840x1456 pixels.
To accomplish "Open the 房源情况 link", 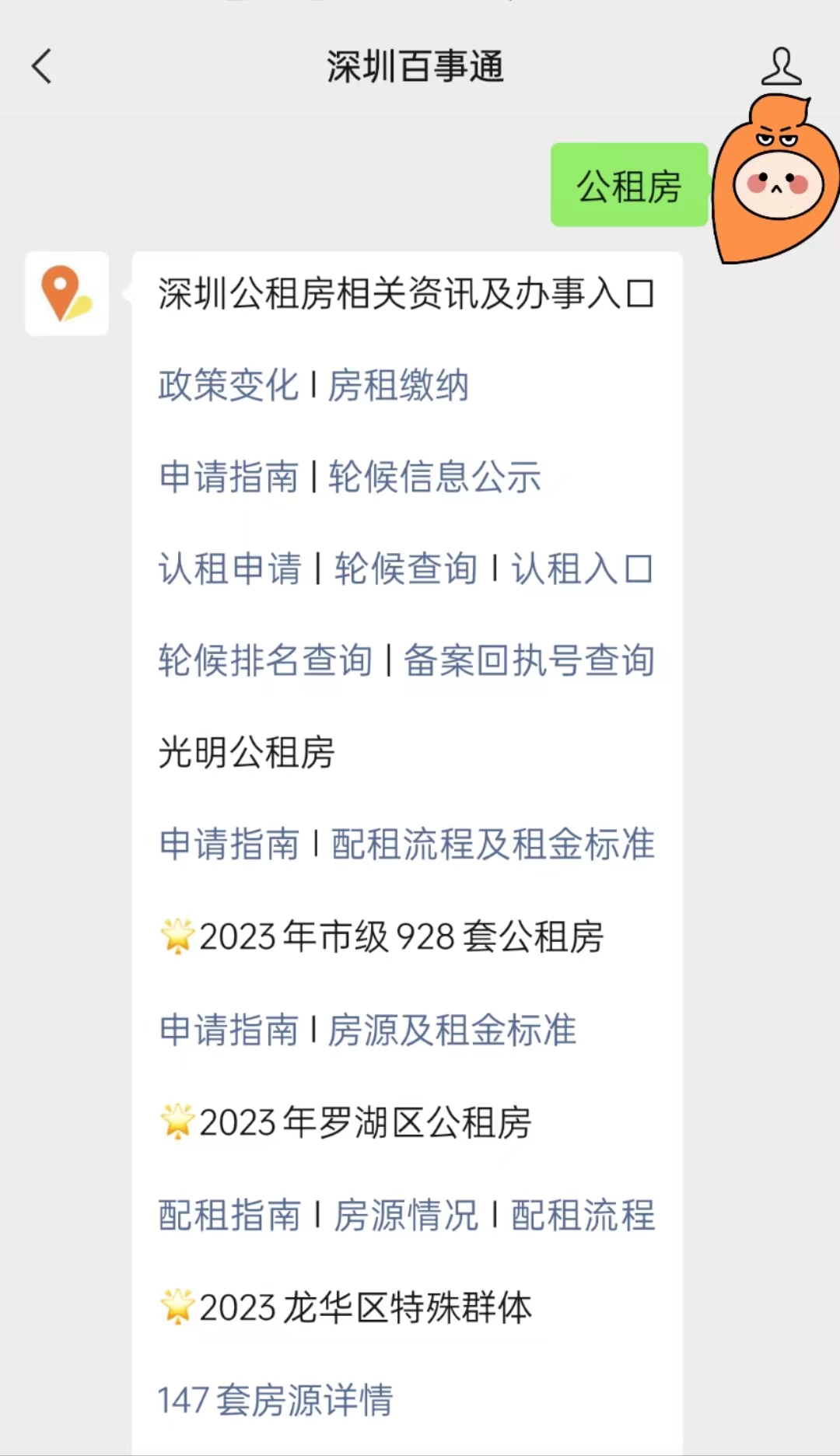I will [405, 1215].
